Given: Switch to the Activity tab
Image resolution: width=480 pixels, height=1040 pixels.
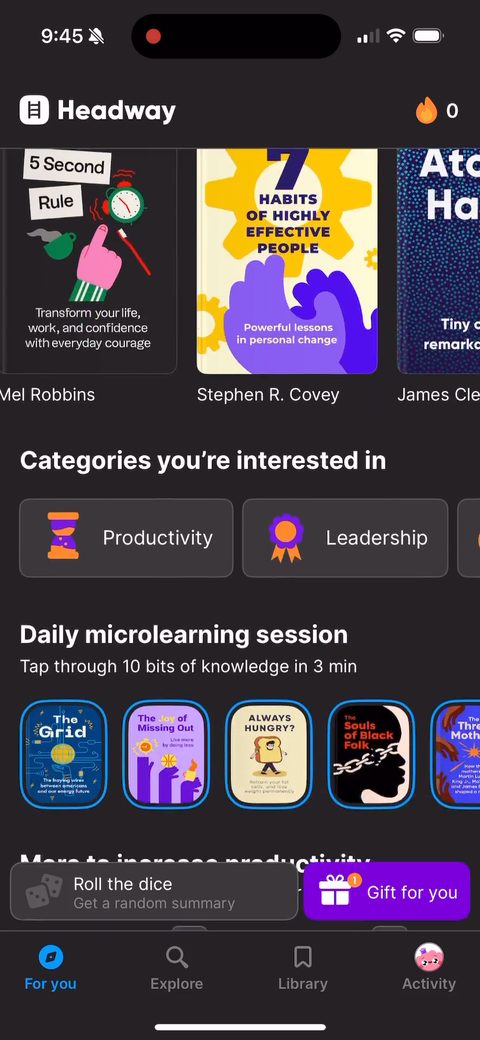Looking at the screenshot, I should [x=429, y=969].
